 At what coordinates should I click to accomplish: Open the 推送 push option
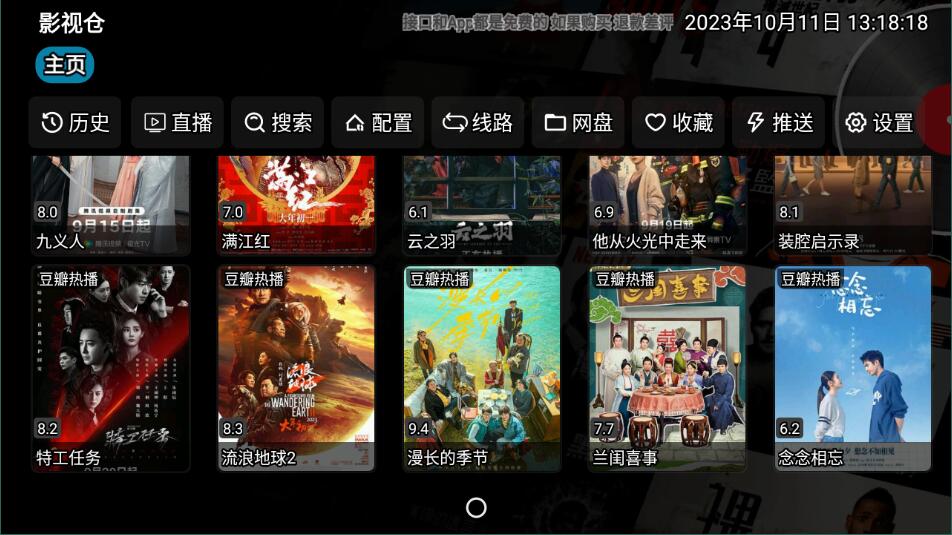(x=779, y=123)
